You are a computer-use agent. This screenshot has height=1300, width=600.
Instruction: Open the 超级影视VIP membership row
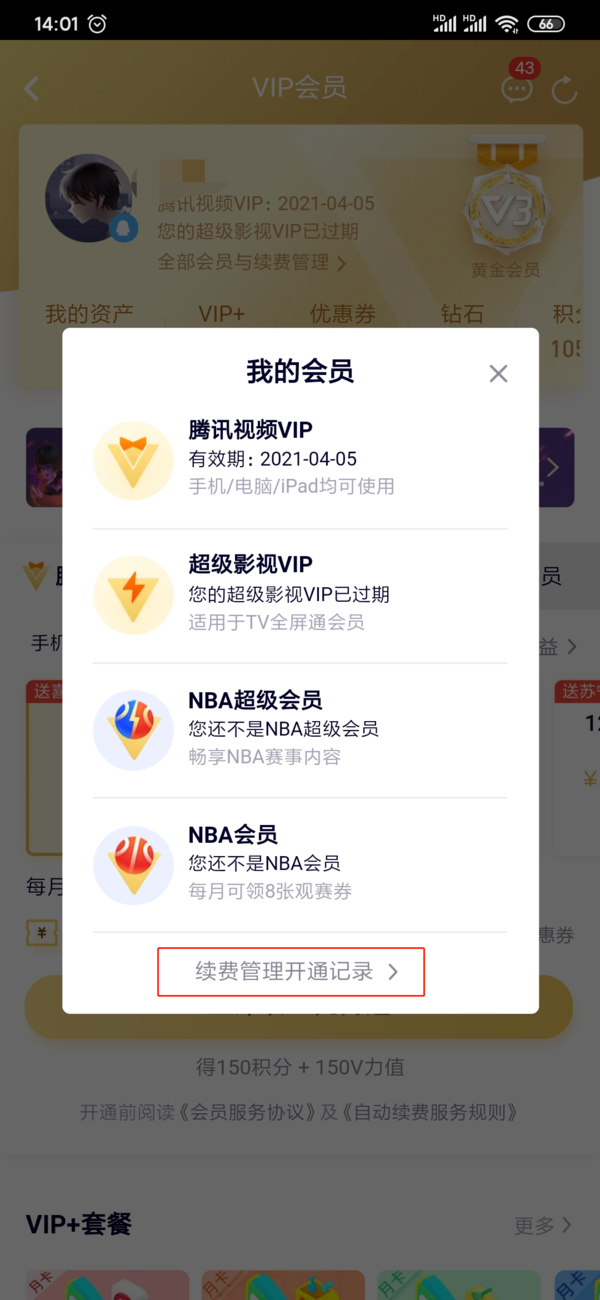pos(300,595)
